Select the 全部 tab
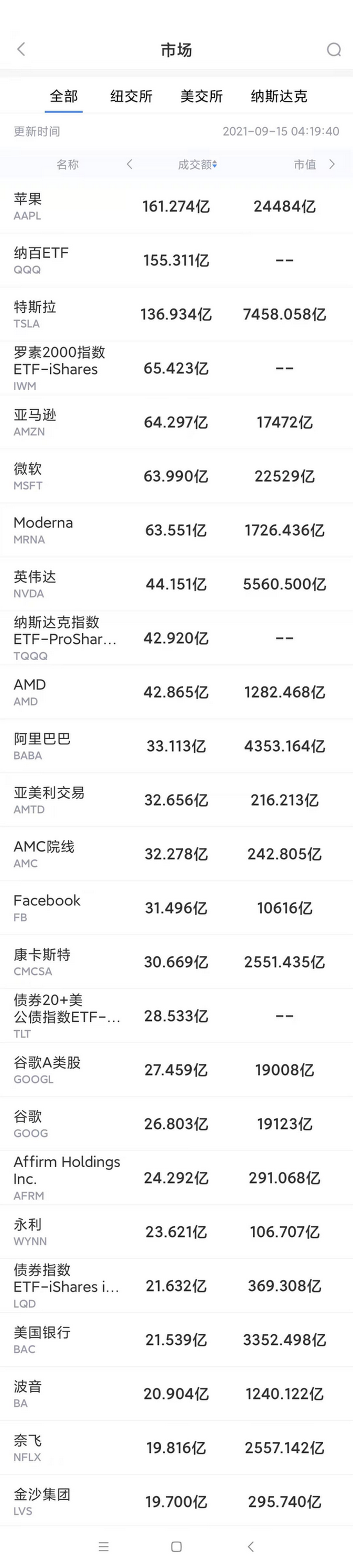Viewport: 353px width, 1568px height. point(64,96)
